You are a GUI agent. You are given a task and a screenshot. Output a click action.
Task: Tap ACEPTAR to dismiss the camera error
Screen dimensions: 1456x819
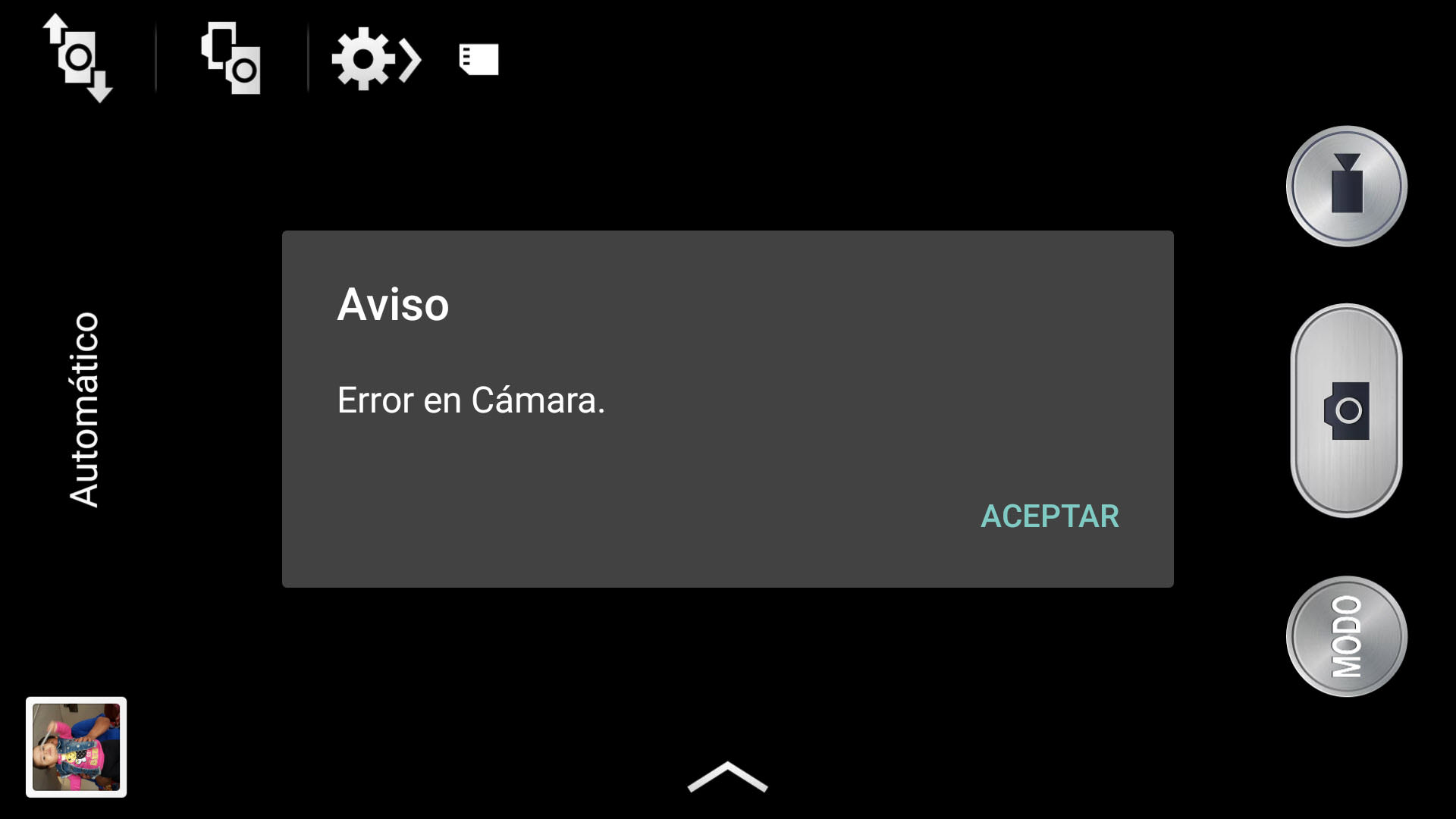[x=1050, y=516]
